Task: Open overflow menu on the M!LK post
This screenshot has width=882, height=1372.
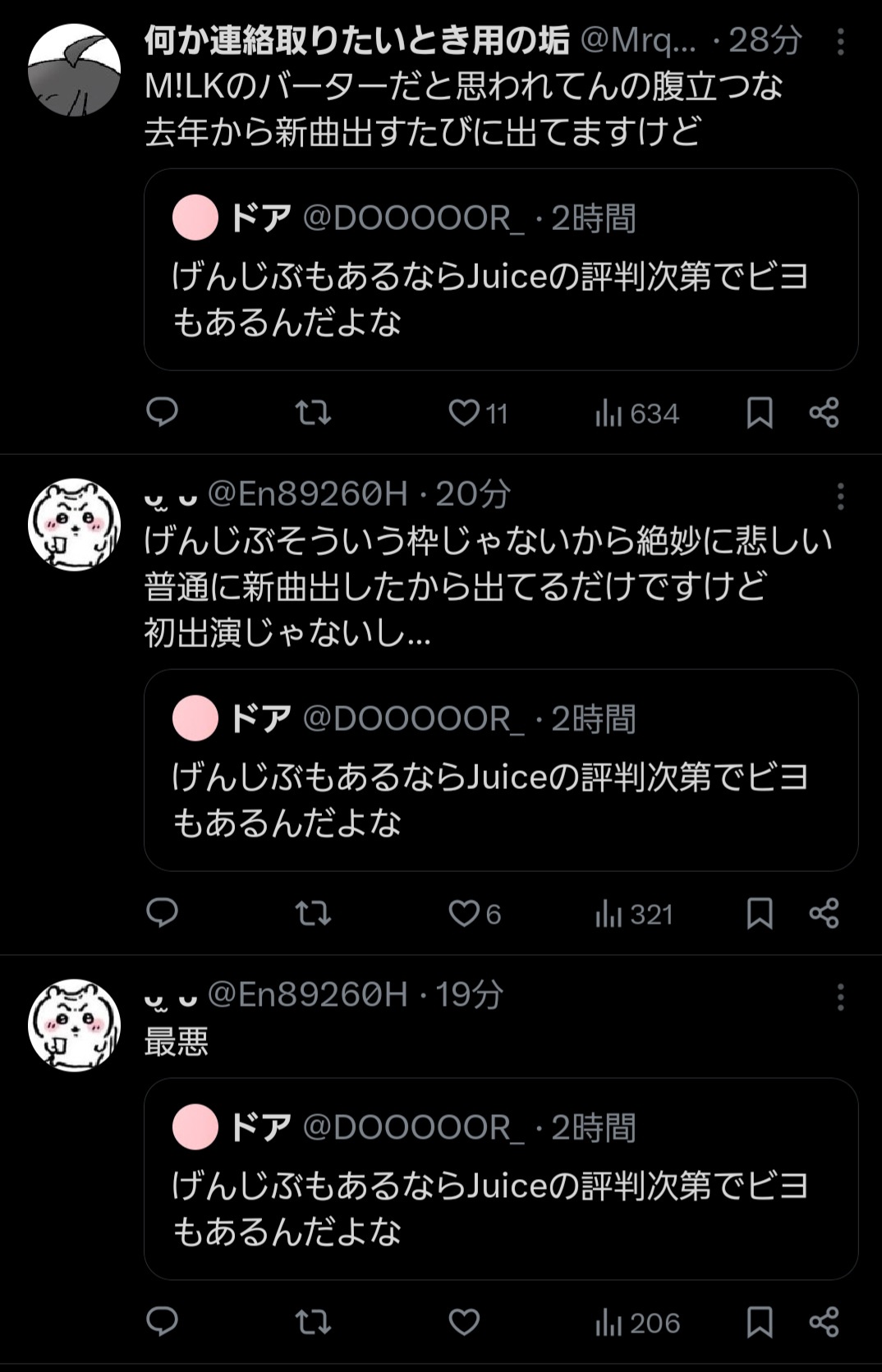Action: click(x=840, y=41)
